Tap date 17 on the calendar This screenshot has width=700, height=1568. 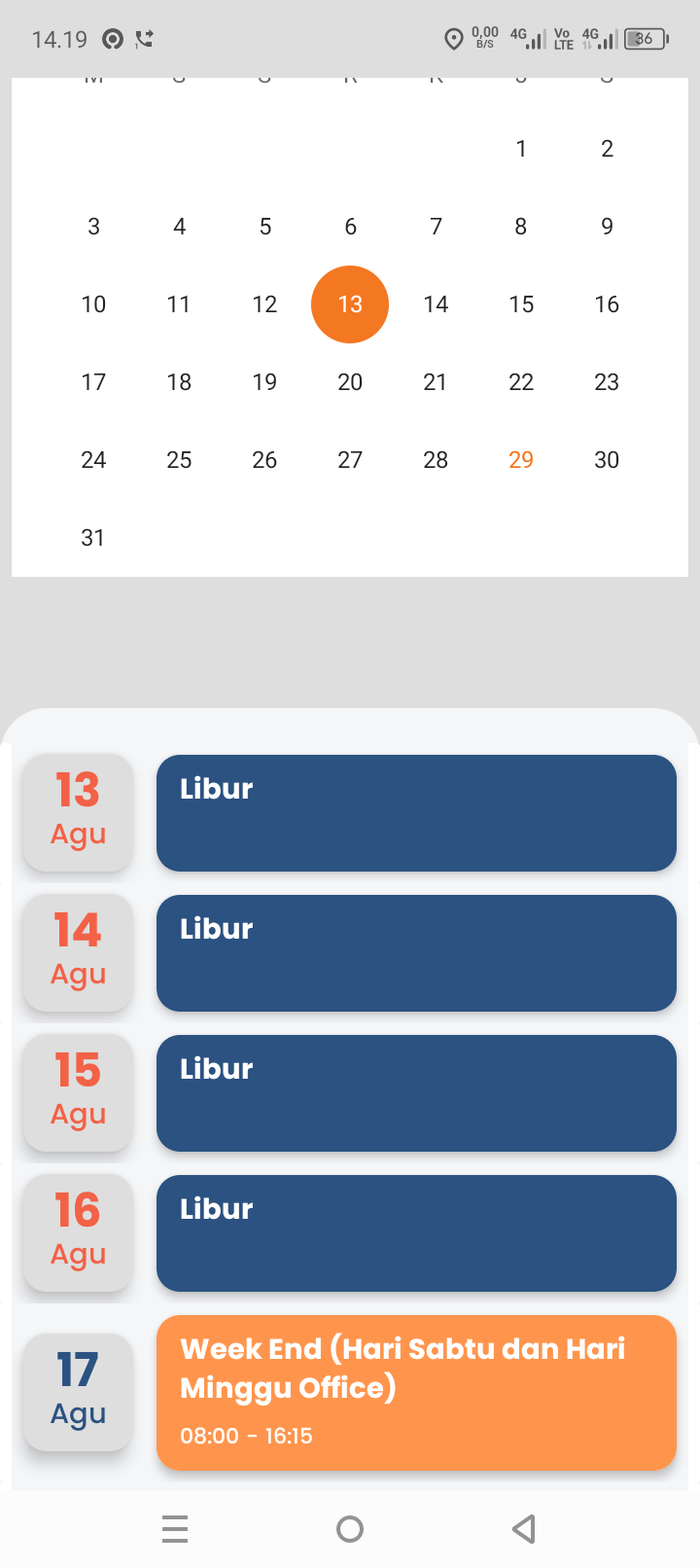pos(93,382)
